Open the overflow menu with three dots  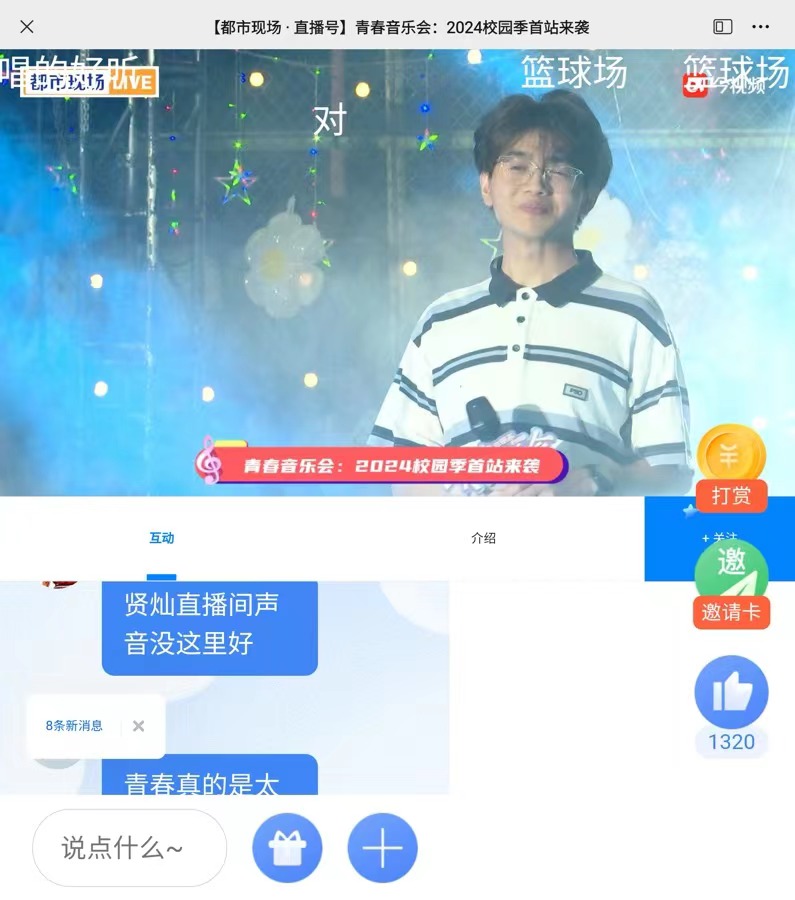coord(762,27)
